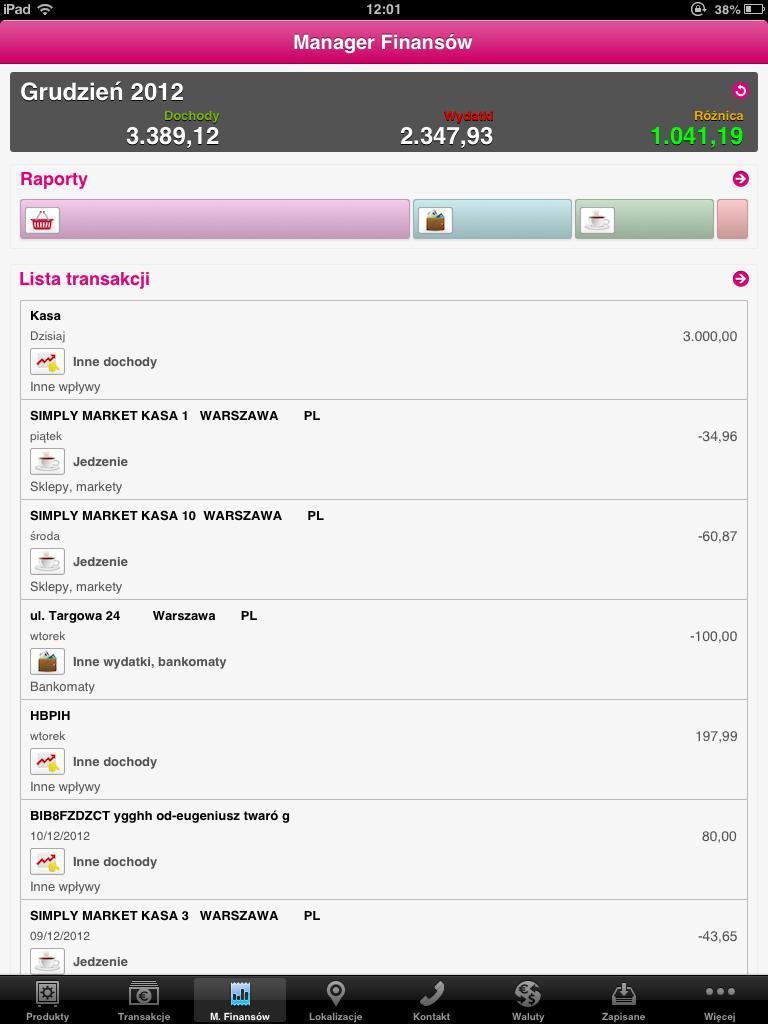Switch to the Waluty tab
This screenshot has height=1024, width=768.
point(528,1000)
